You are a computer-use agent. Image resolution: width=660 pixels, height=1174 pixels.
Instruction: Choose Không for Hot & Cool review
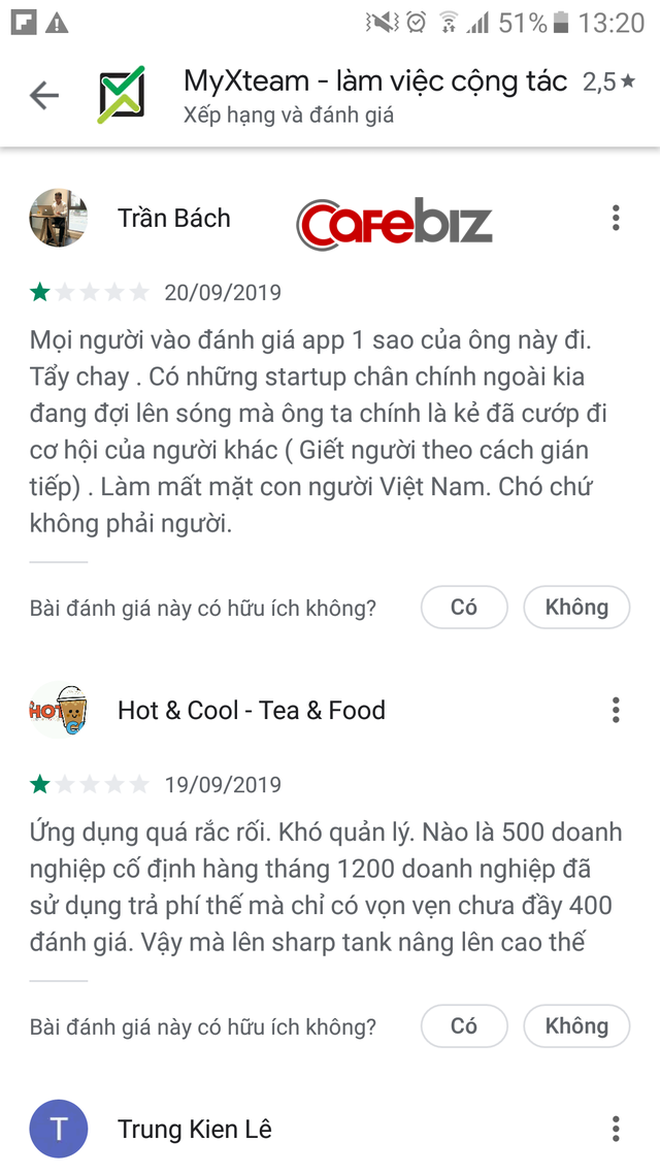576,1026
